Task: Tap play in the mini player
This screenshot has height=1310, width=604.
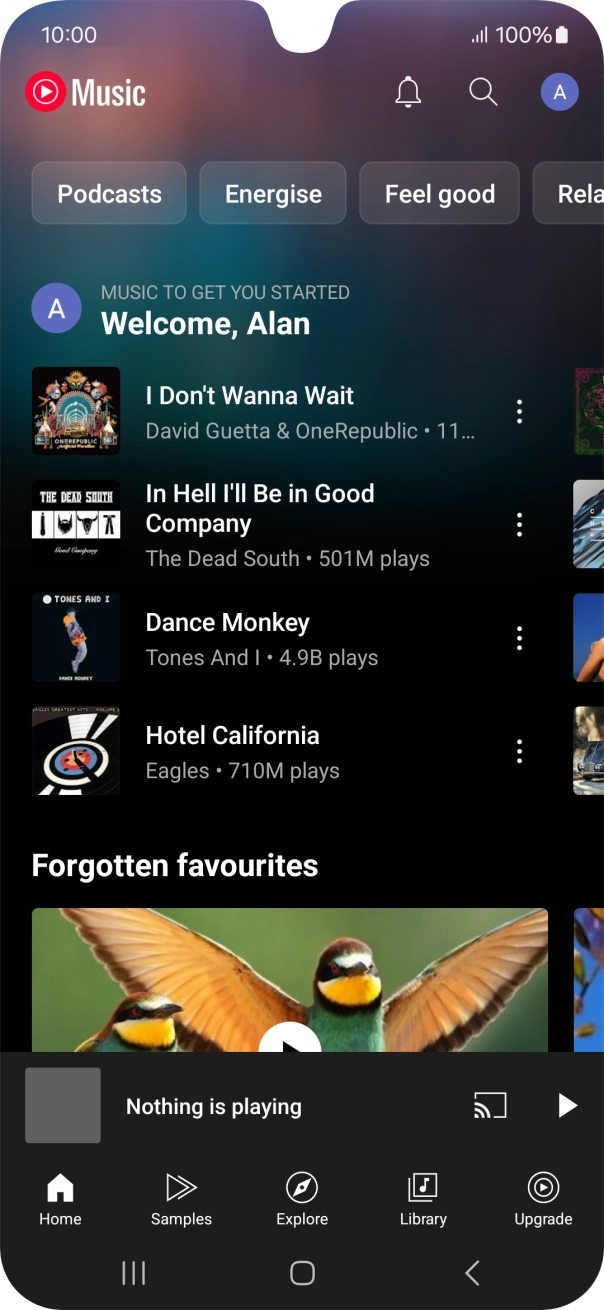Action: point(567,1105)
